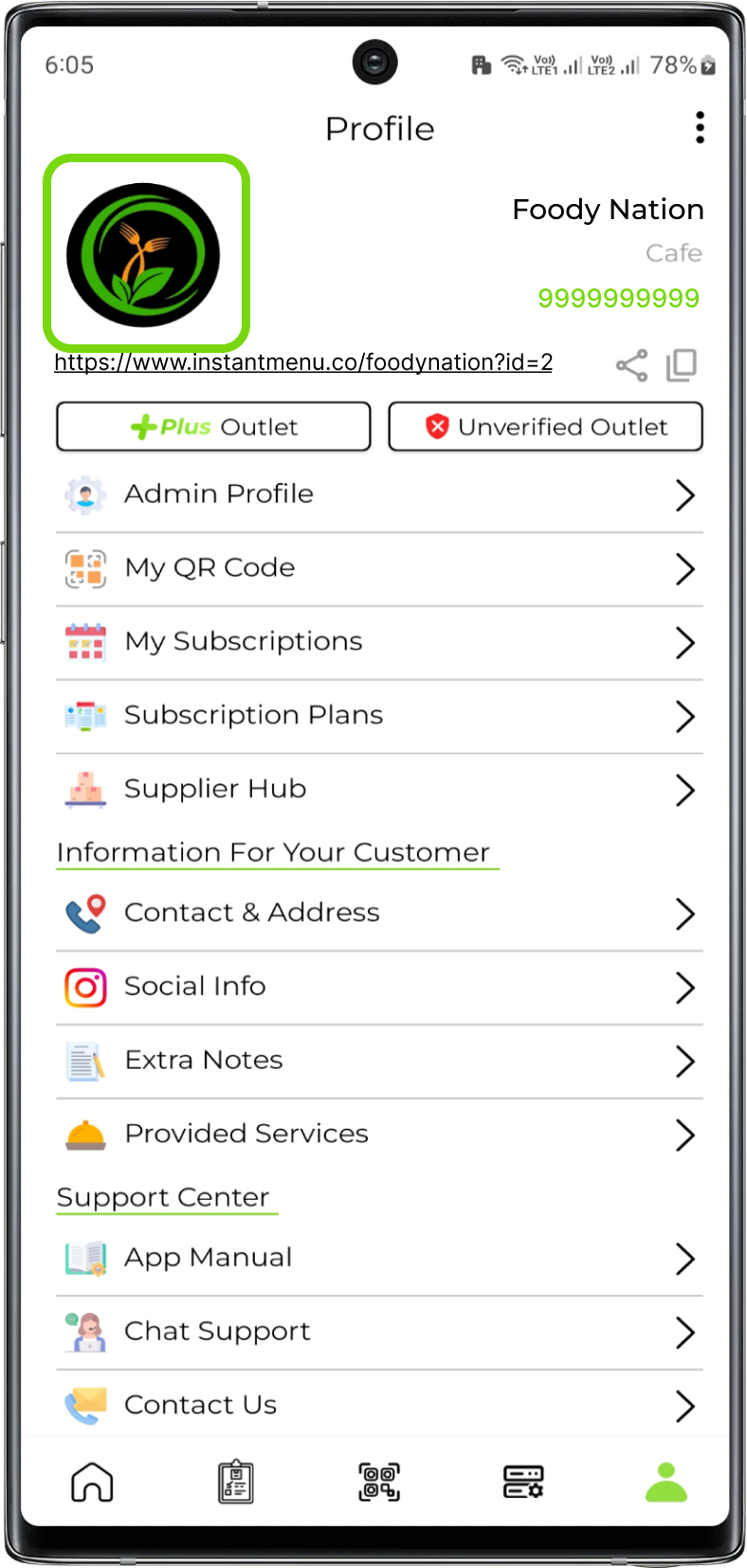Screen dimensions: 747x1568
Task: Open Admin Profile
Action: [x=379, y=494]
